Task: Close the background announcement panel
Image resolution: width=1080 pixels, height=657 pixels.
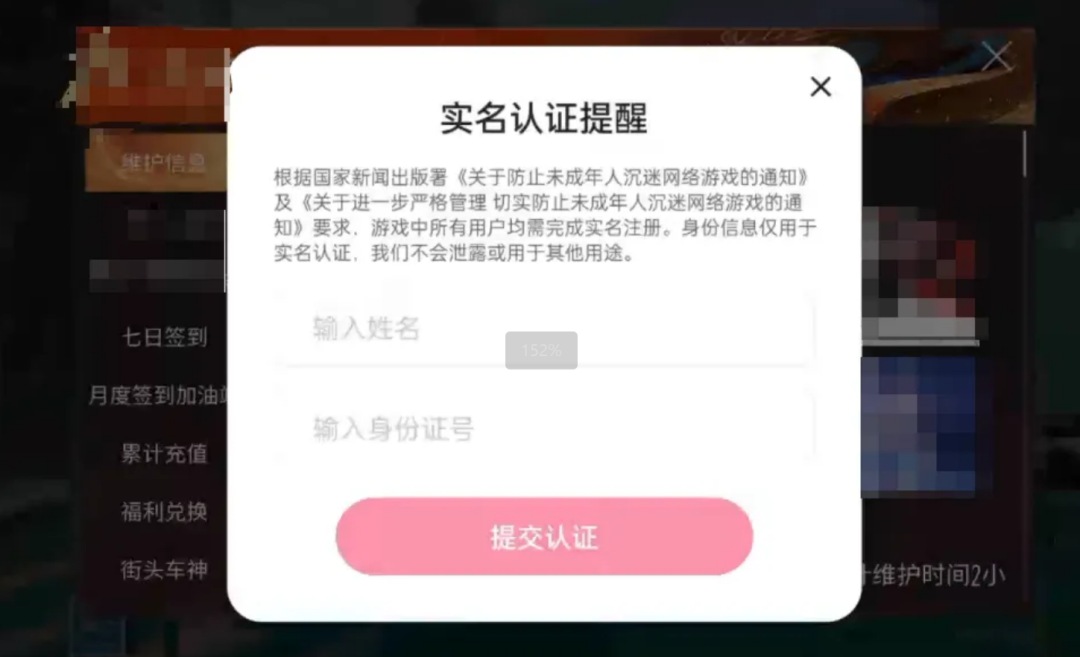Action: 996,57
